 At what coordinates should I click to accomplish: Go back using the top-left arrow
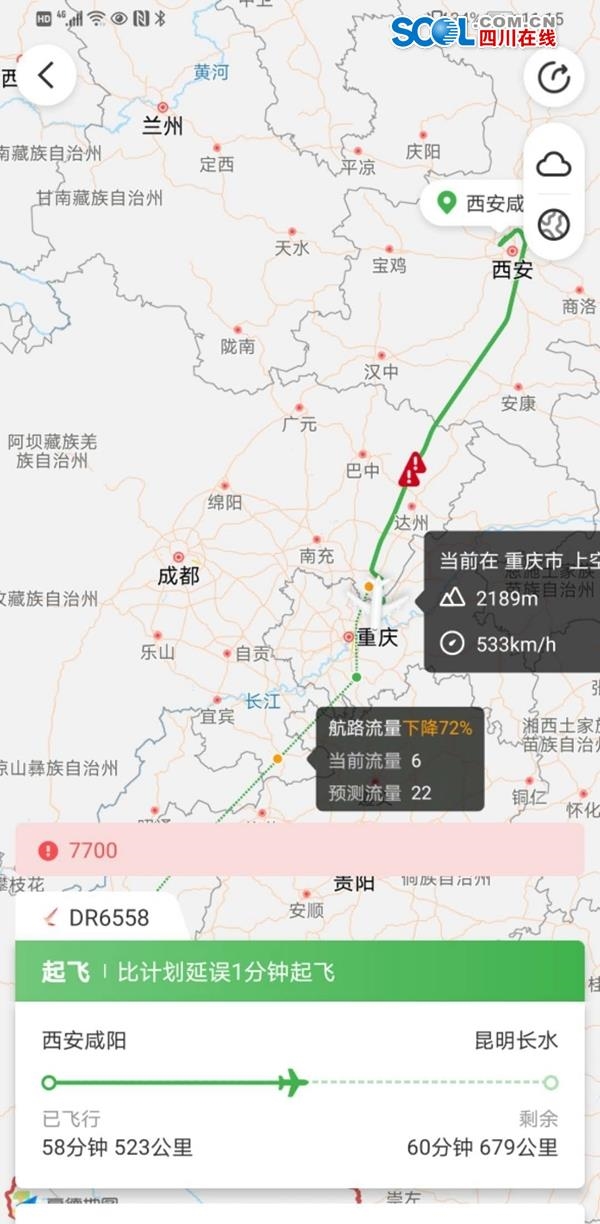45,75
